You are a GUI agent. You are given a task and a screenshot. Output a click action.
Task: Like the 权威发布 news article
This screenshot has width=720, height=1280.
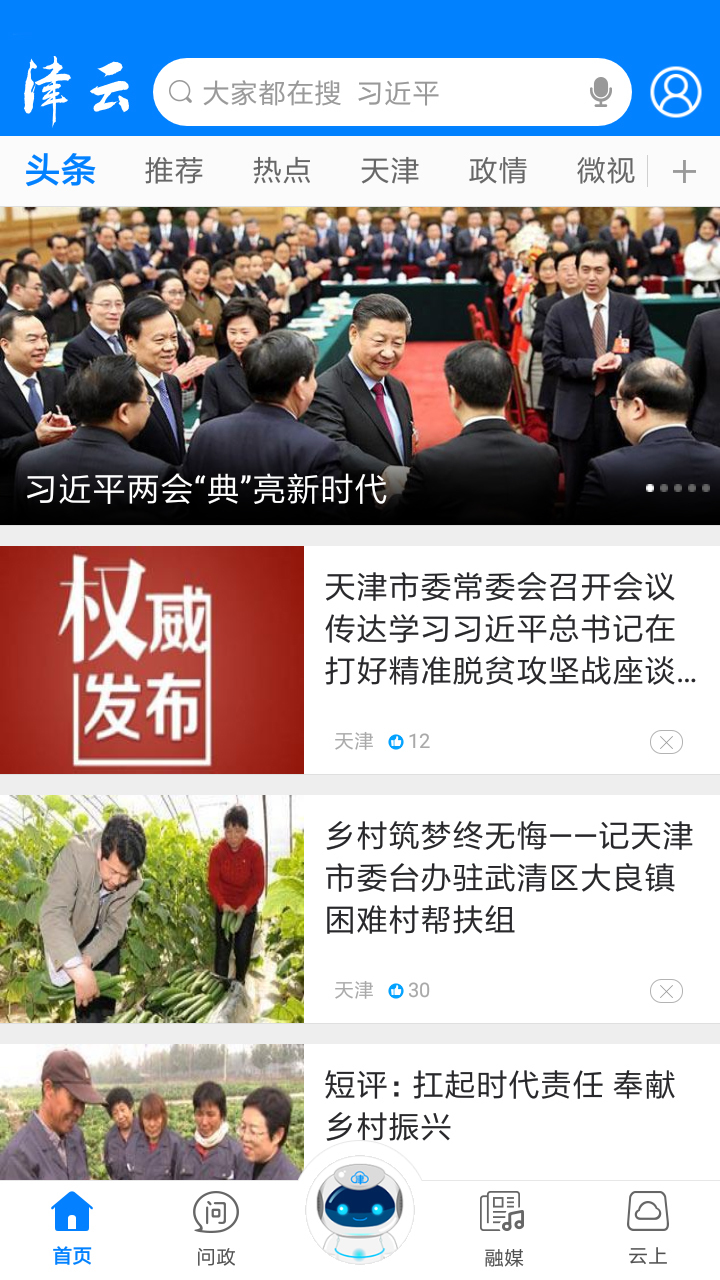point(397,741)
